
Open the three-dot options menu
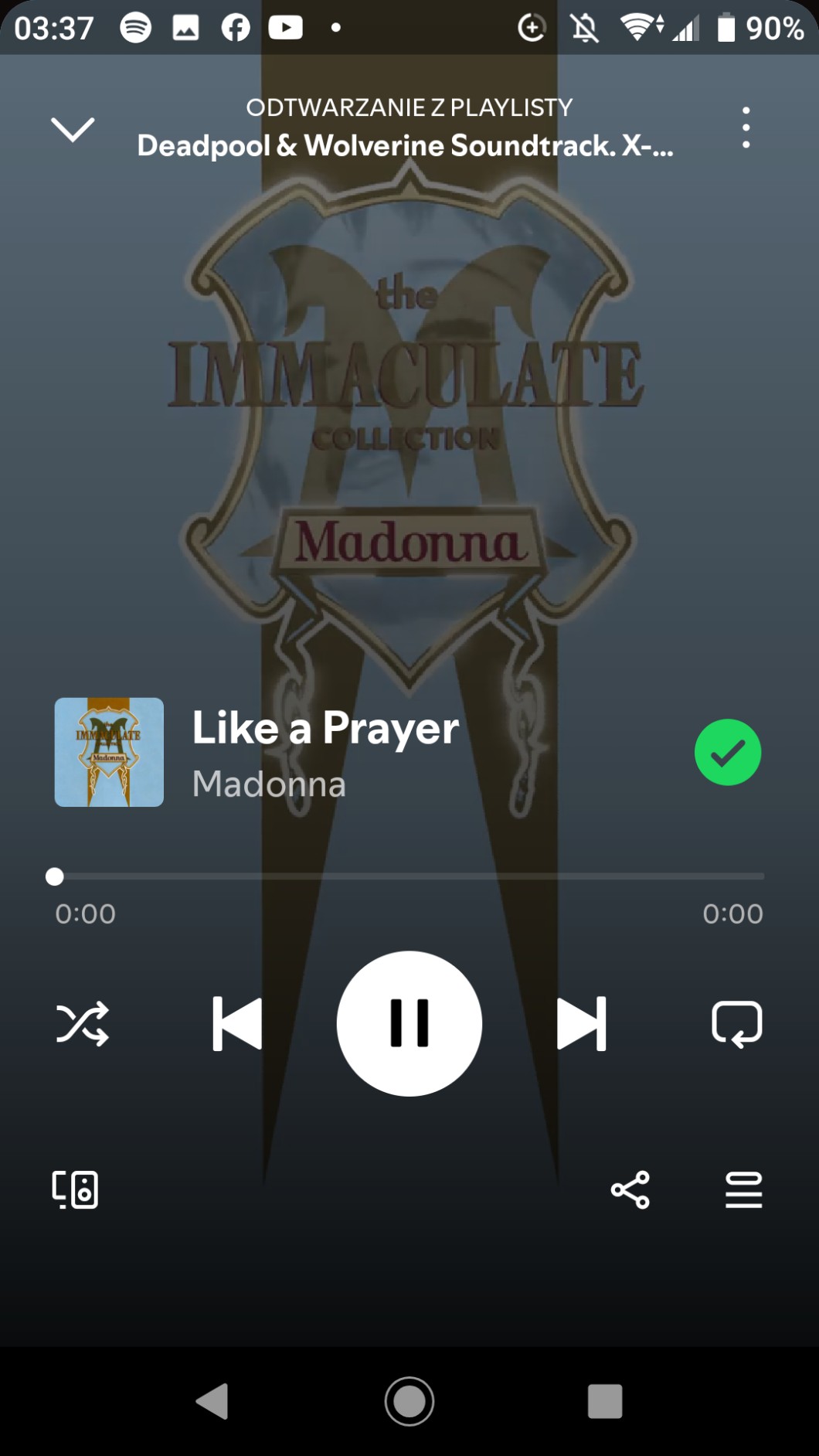(x=746, y=128)
